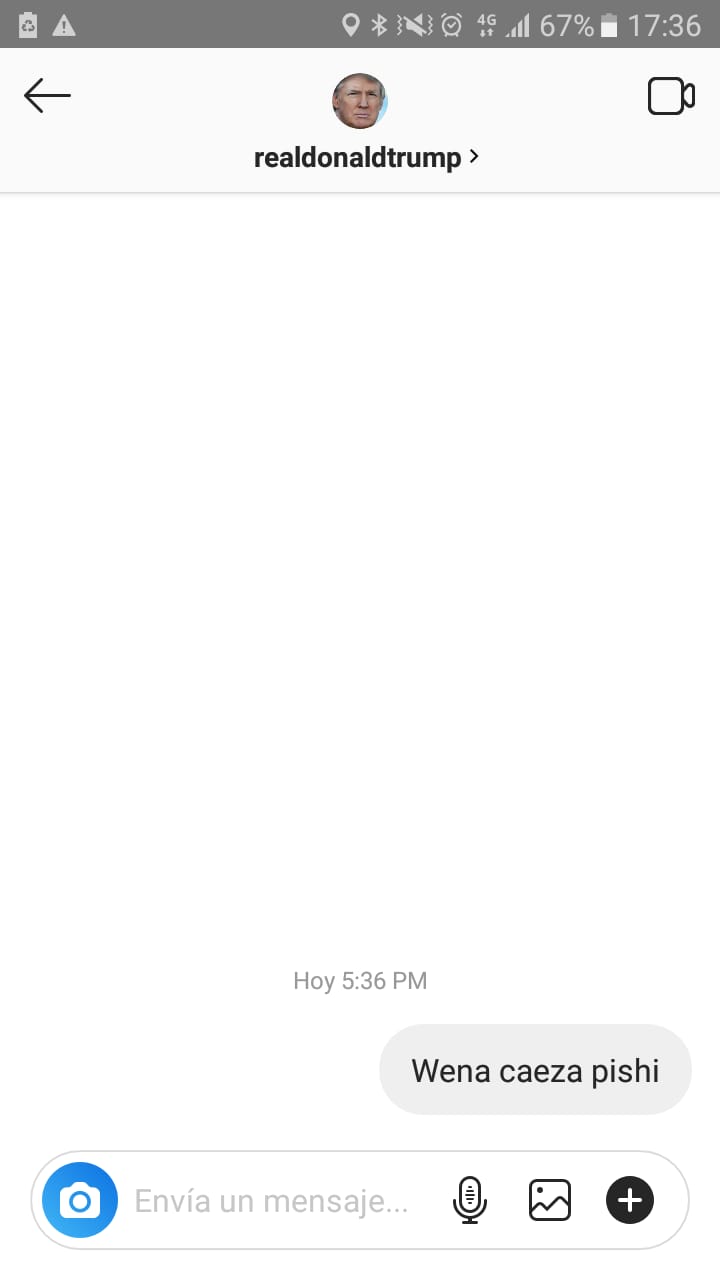Open the photo gallery picker
The width and height of the screenshot is (720, 1280).
pos(550,1200)
